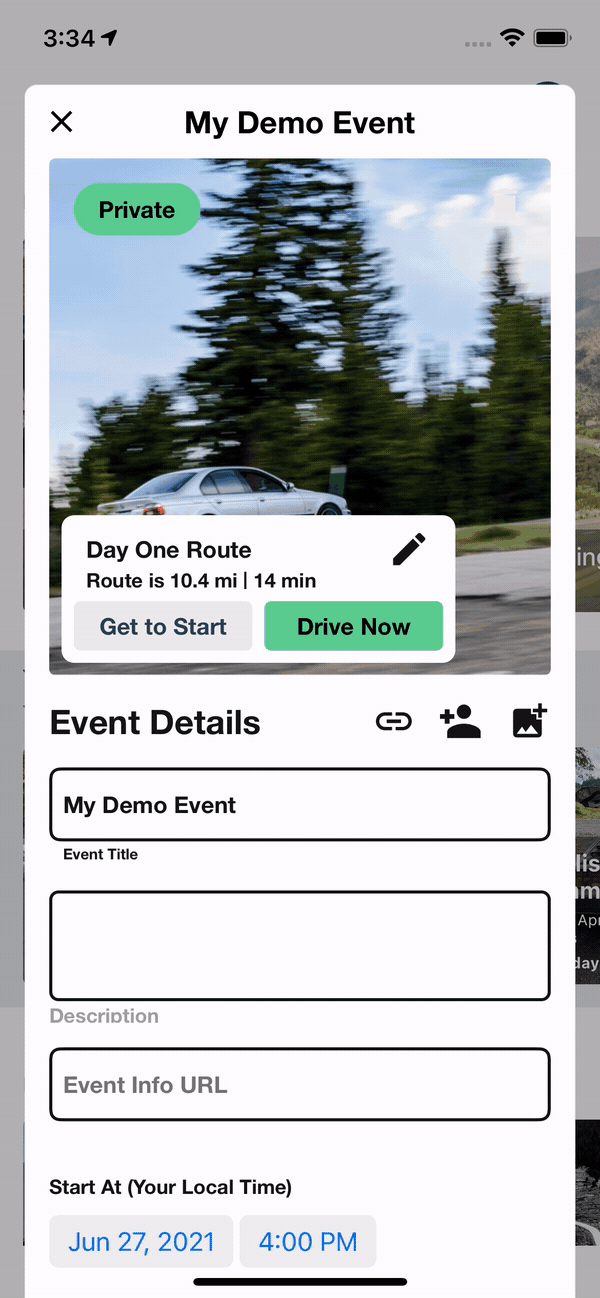Edit the Event Title field
This screenshot has height=1298, width=600.
point(300,805)
